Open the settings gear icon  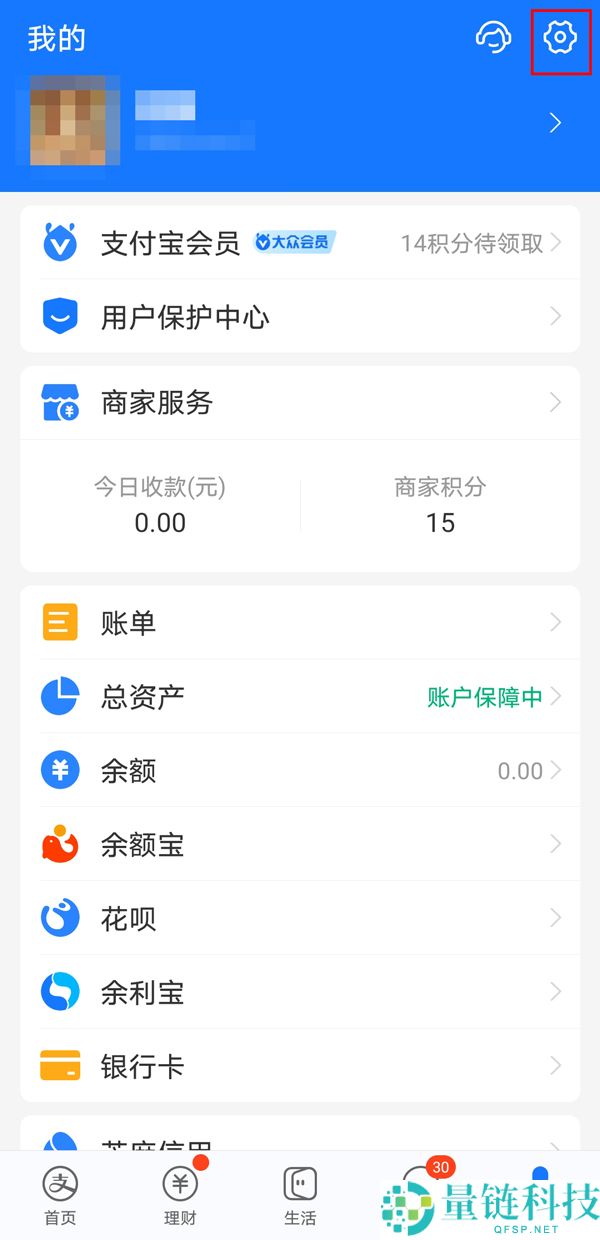click(560, 38)
